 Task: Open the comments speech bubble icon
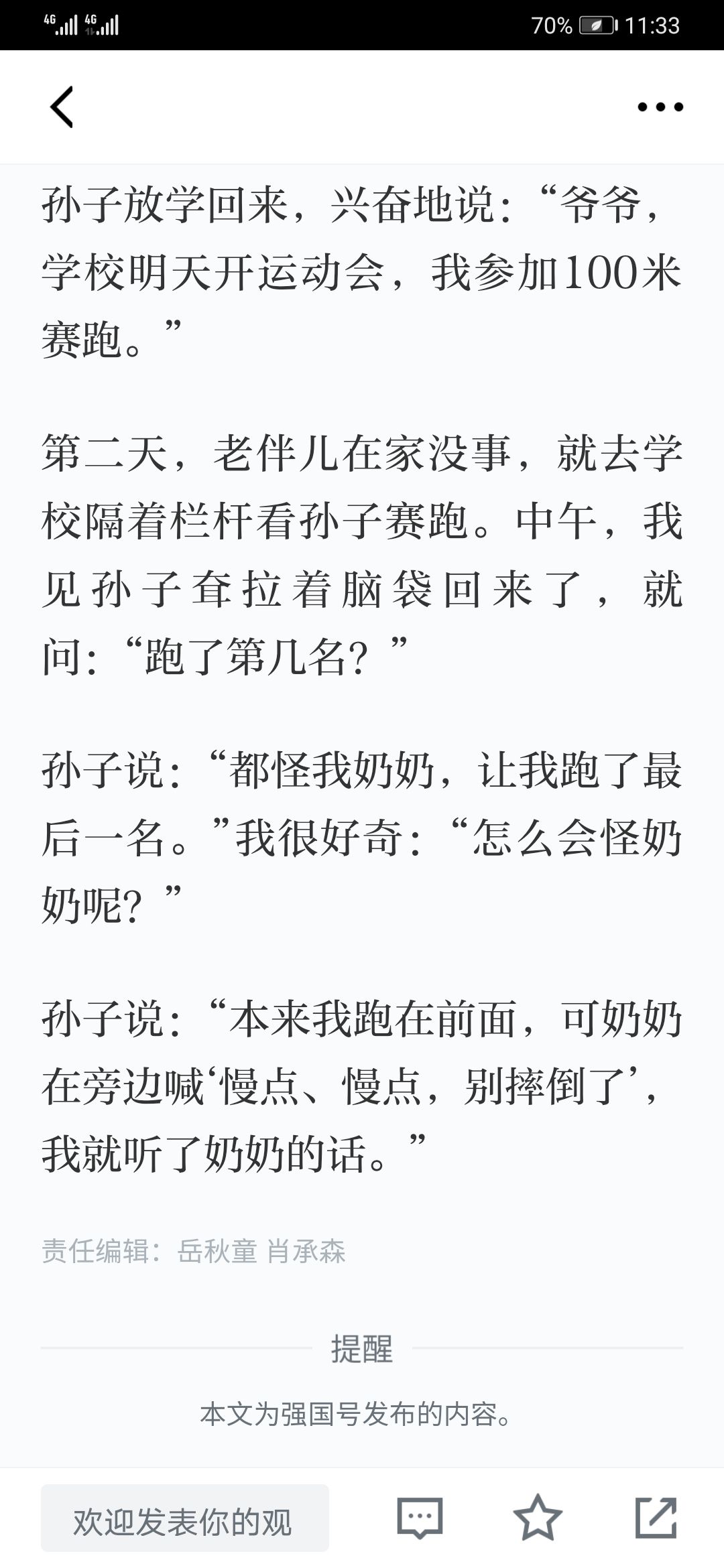point(420,1518)
